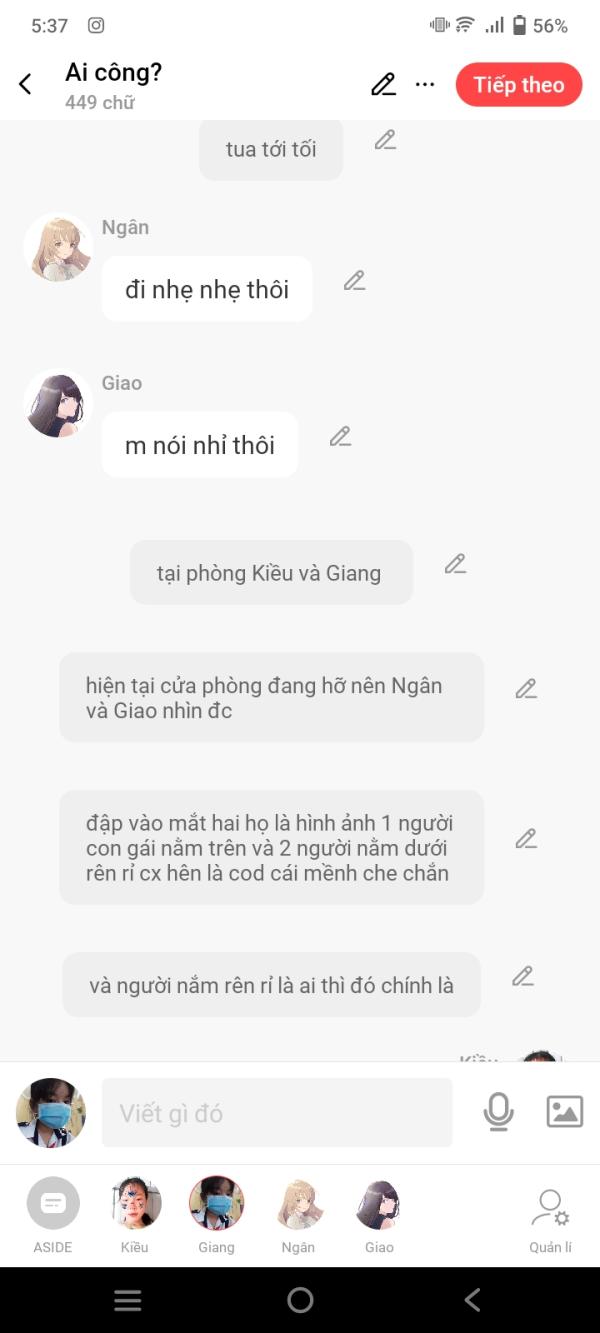Insert an image with the picture icon
The width and height of the screenshot is (600, 1333).
tap(564, 1112)
